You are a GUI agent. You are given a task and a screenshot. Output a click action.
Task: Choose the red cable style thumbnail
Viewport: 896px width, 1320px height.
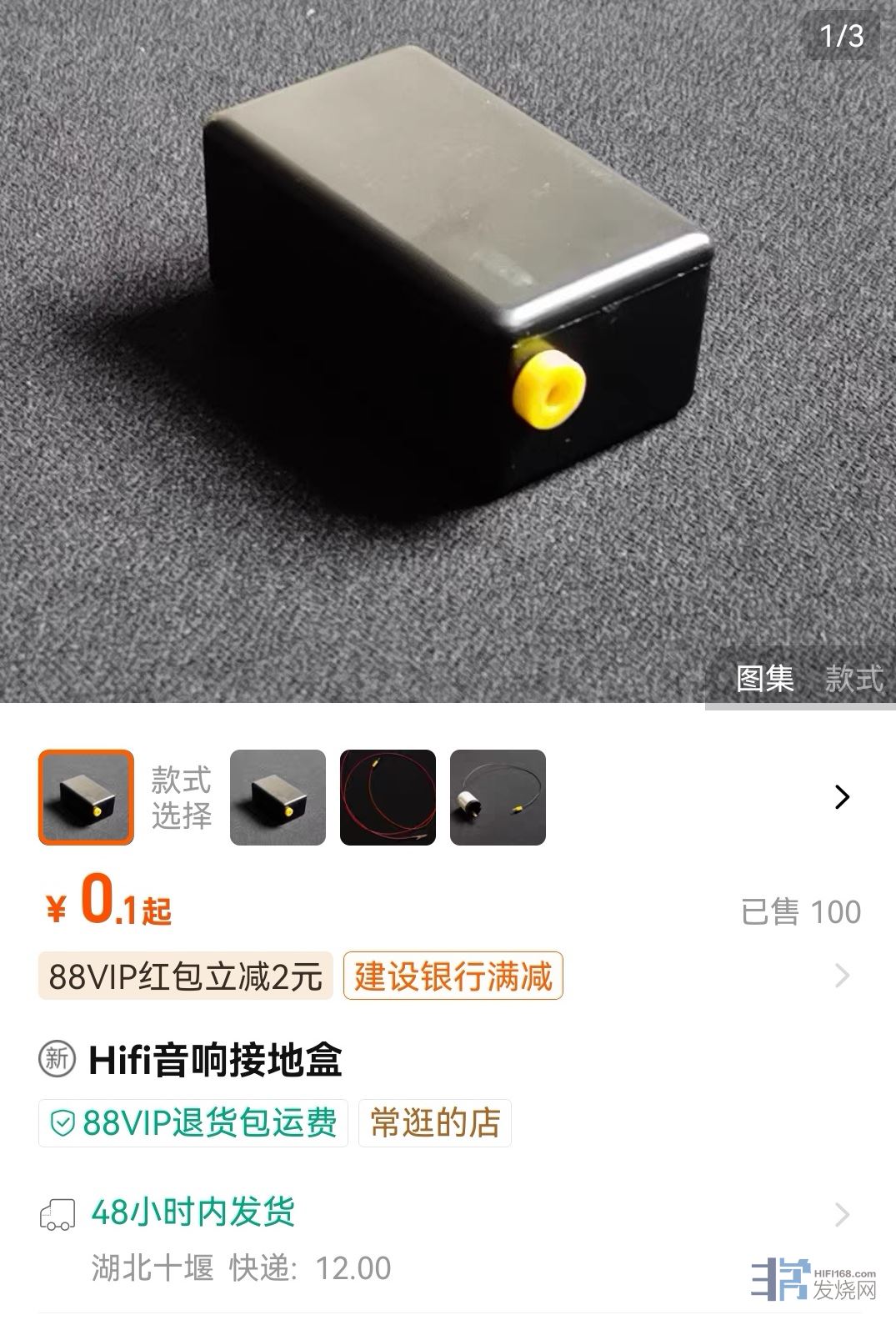tap(388, 797)
